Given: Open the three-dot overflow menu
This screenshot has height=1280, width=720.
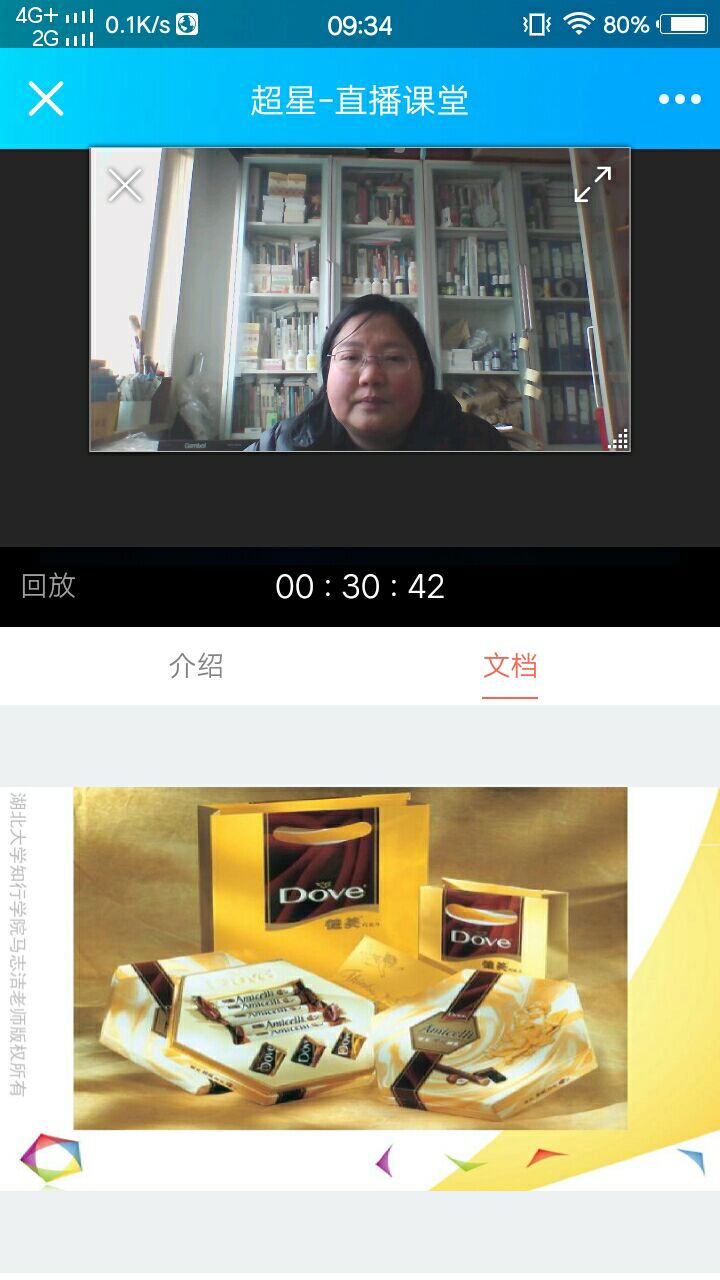Looking at the screenshot, I should [x=679, y=99].
